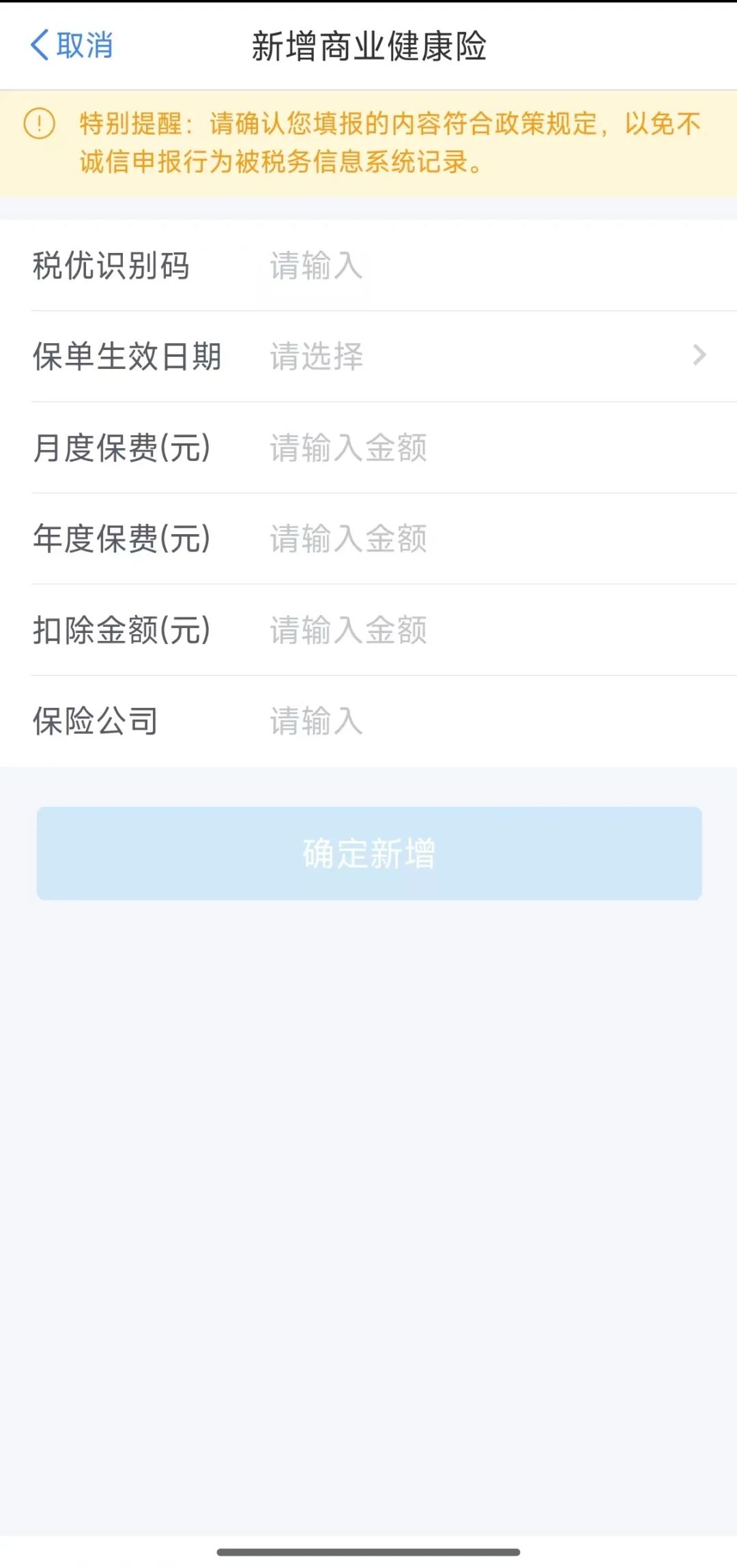Viewport: 737px width, 1568px height.
Task: Open the 保单生效日期 date picker
Action: click(x=478, y=356)
